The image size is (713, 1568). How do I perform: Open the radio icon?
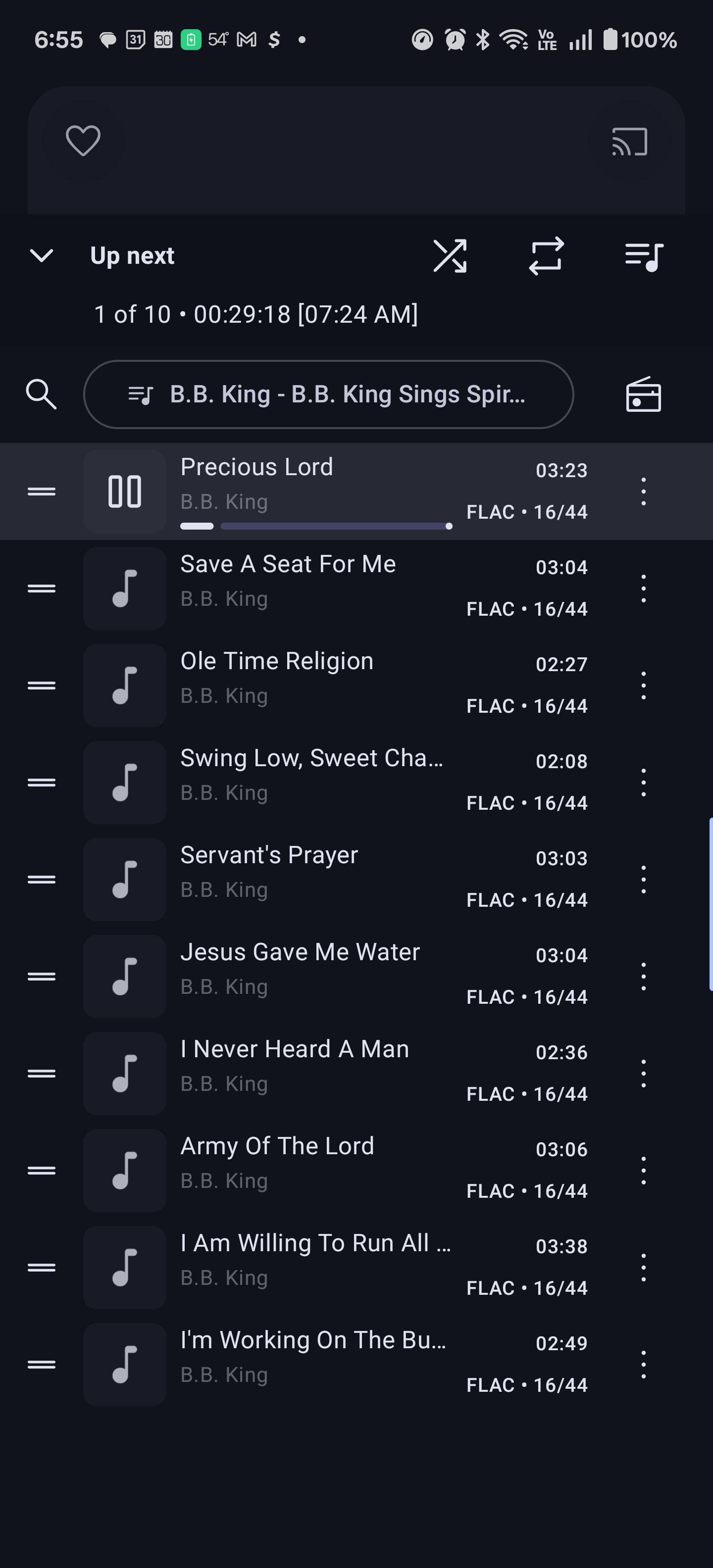tap(643, 394)
